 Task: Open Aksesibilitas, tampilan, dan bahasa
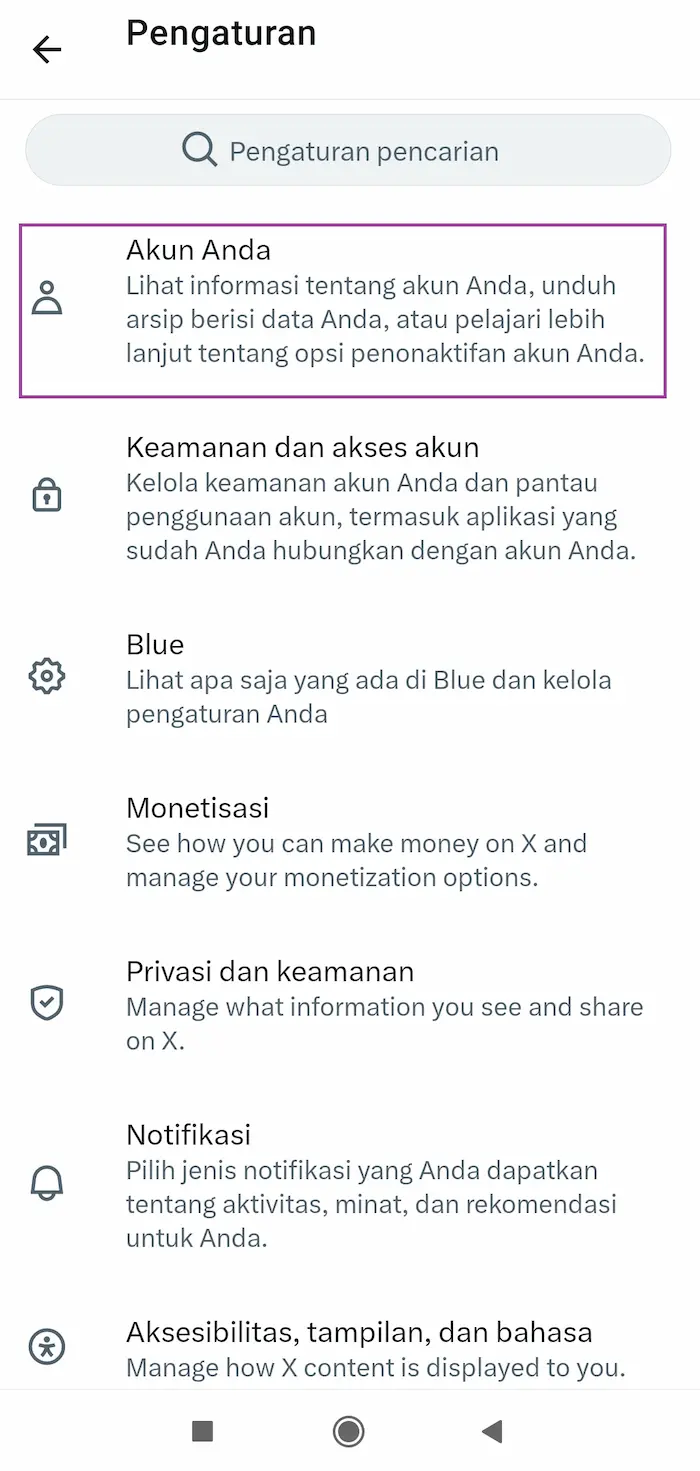click(343, 1347)
